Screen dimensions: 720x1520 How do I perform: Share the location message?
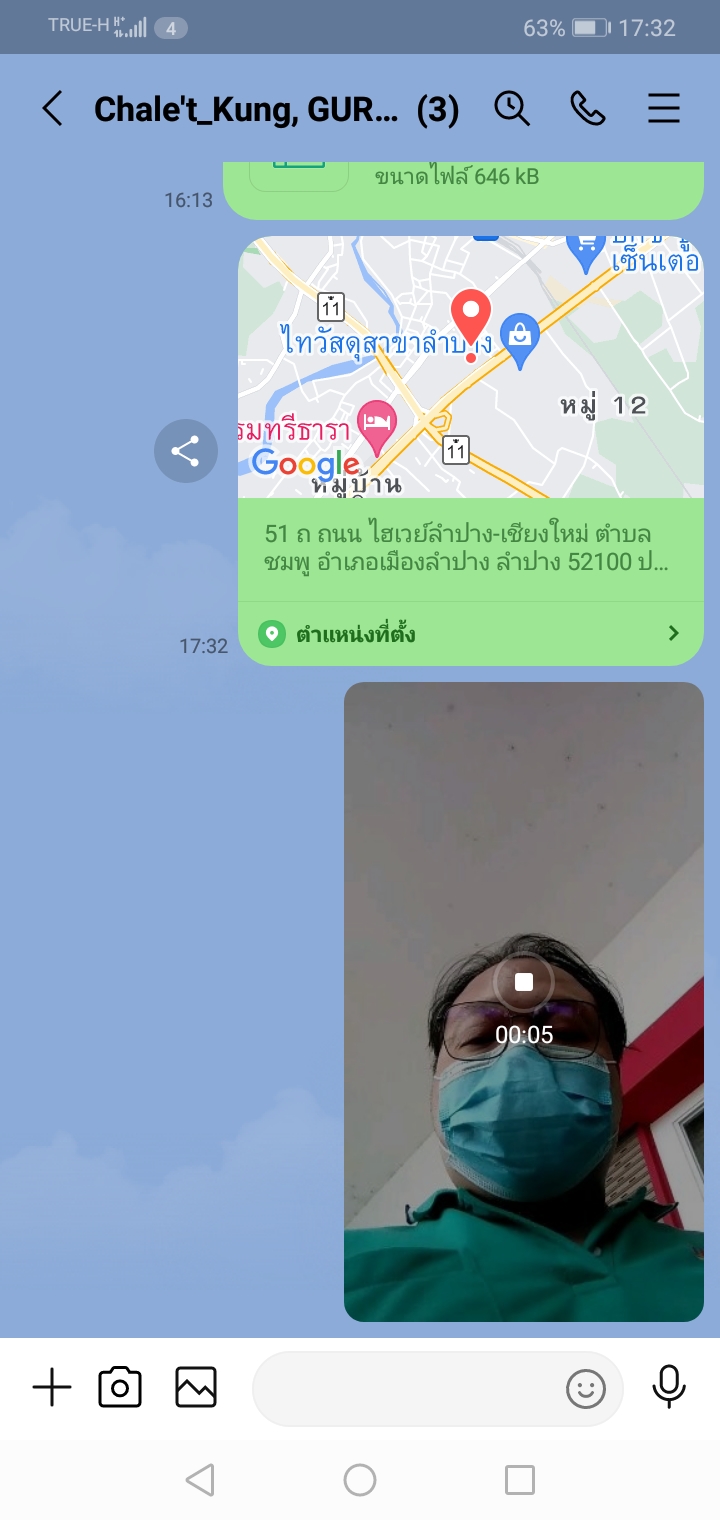pyautogui.click(x=186, y=451)
